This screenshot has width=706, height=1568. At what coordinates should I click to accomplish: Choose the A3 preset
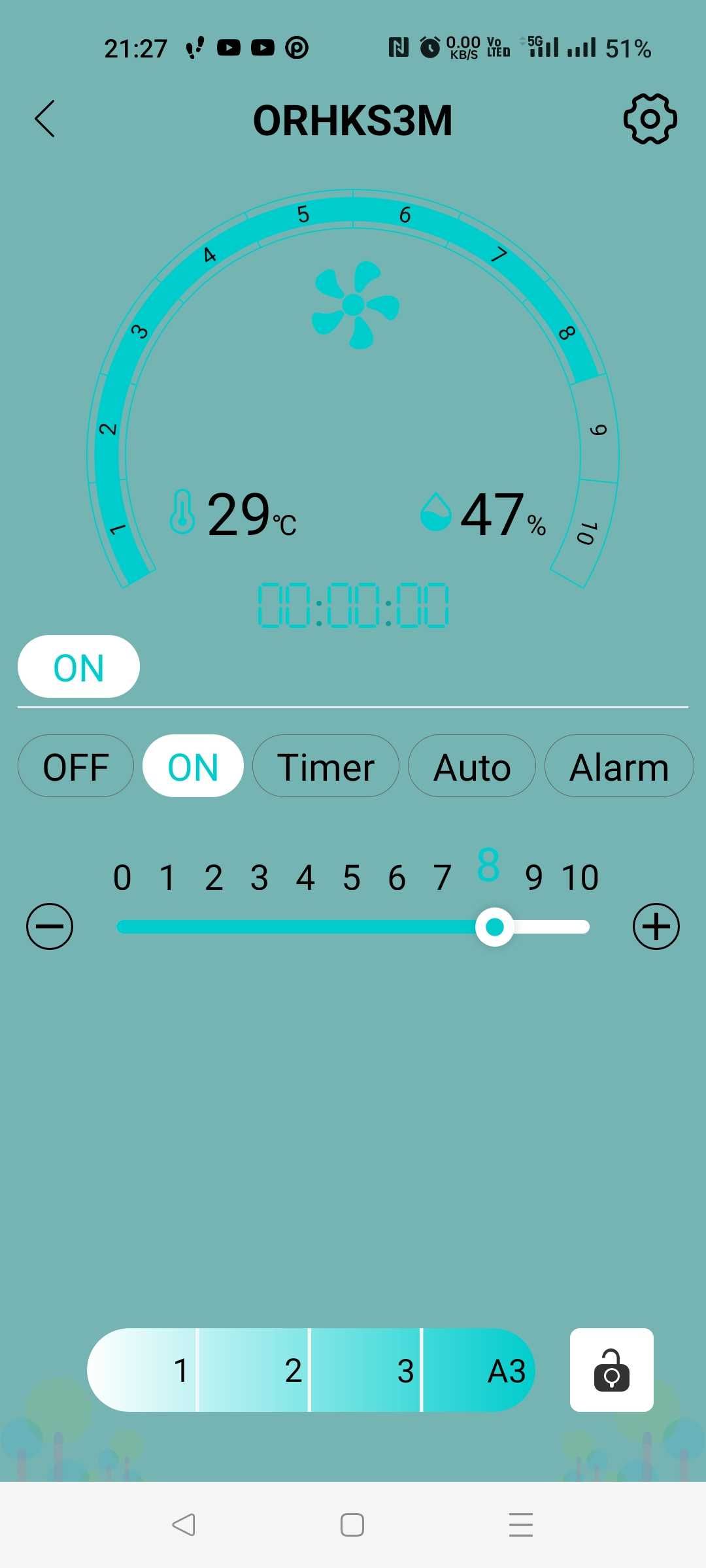(x=480, y=1370)
